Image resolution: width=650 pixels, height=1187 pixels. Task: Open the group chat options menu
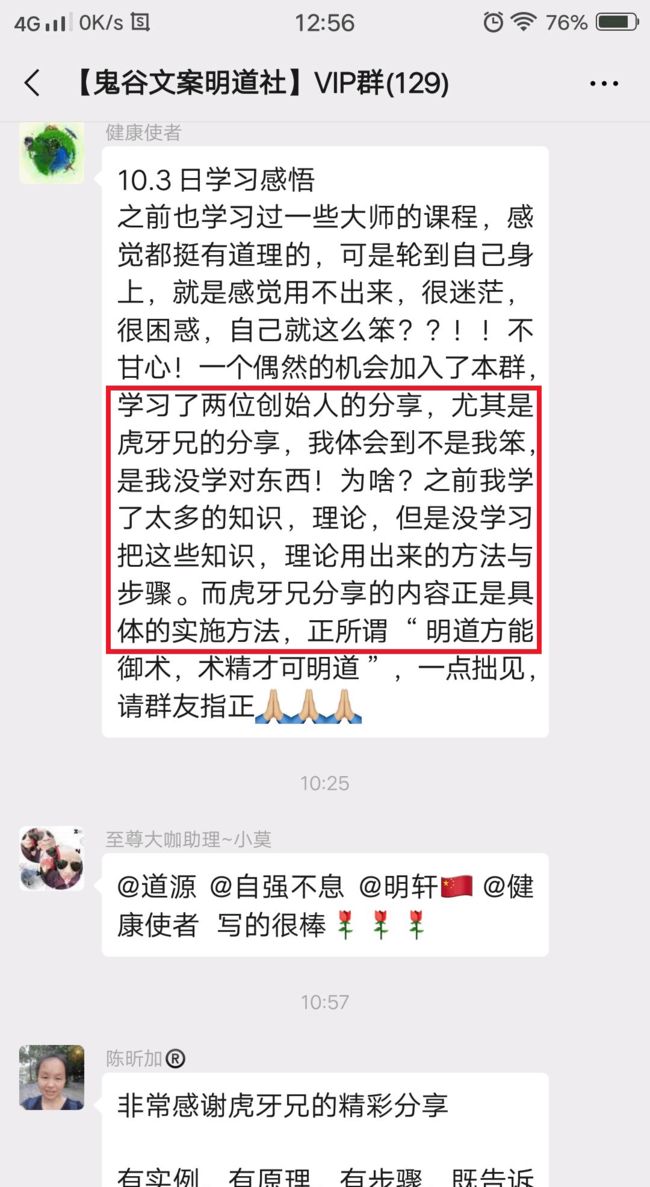point(603,83)
